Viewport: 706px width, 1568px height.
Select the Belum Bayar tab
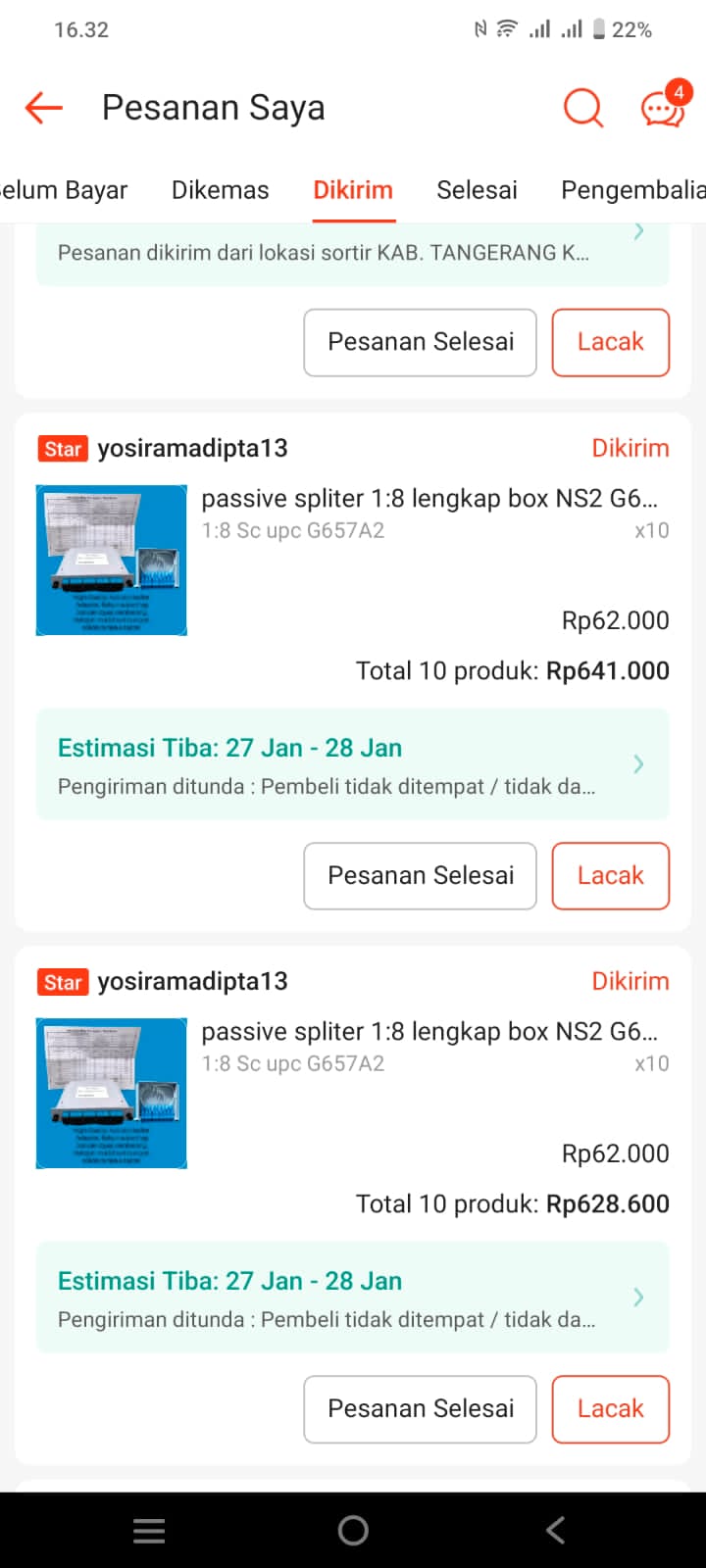pos(64,190)
